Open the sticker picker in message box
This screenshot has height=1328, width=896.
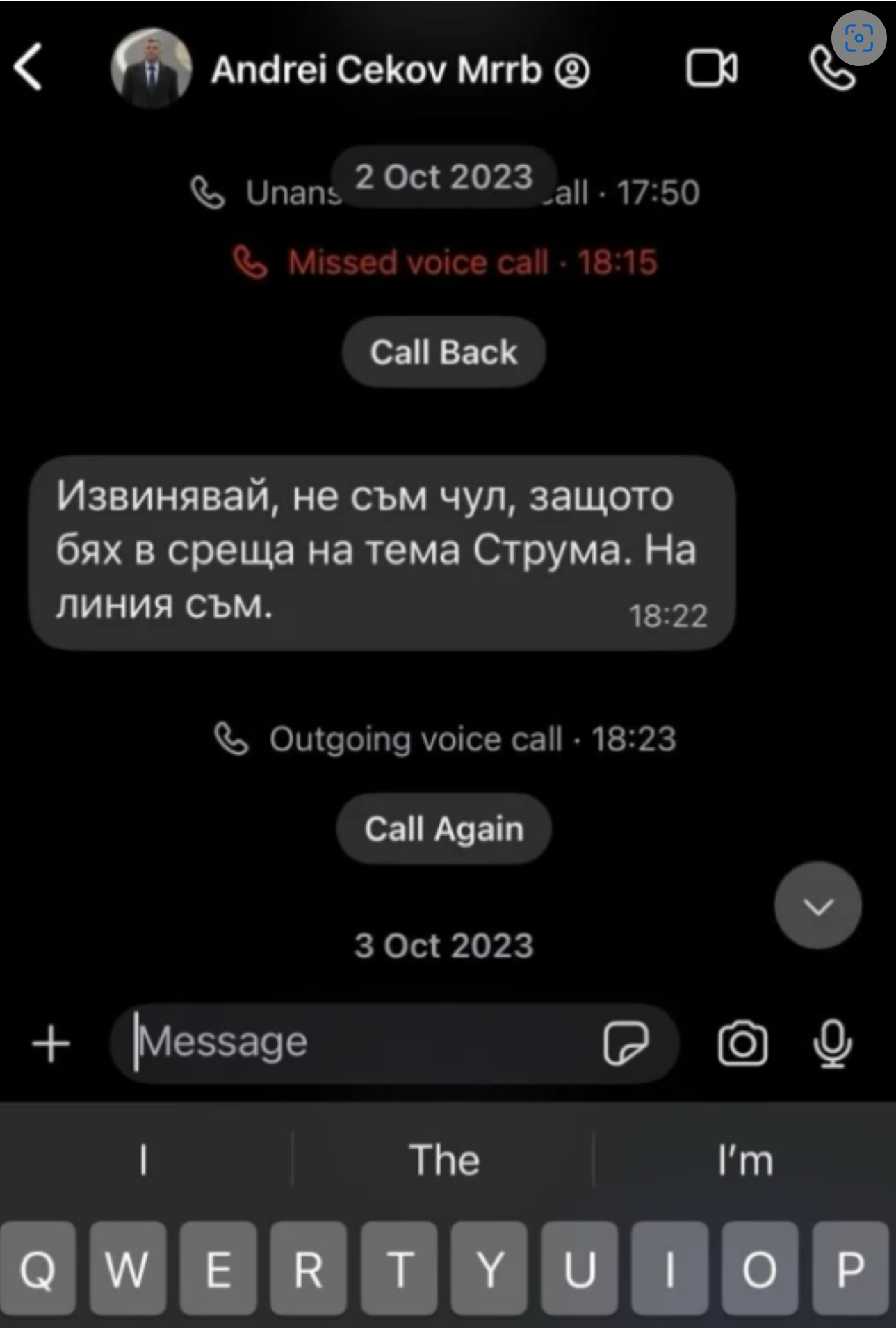(x=626, y=1043)
